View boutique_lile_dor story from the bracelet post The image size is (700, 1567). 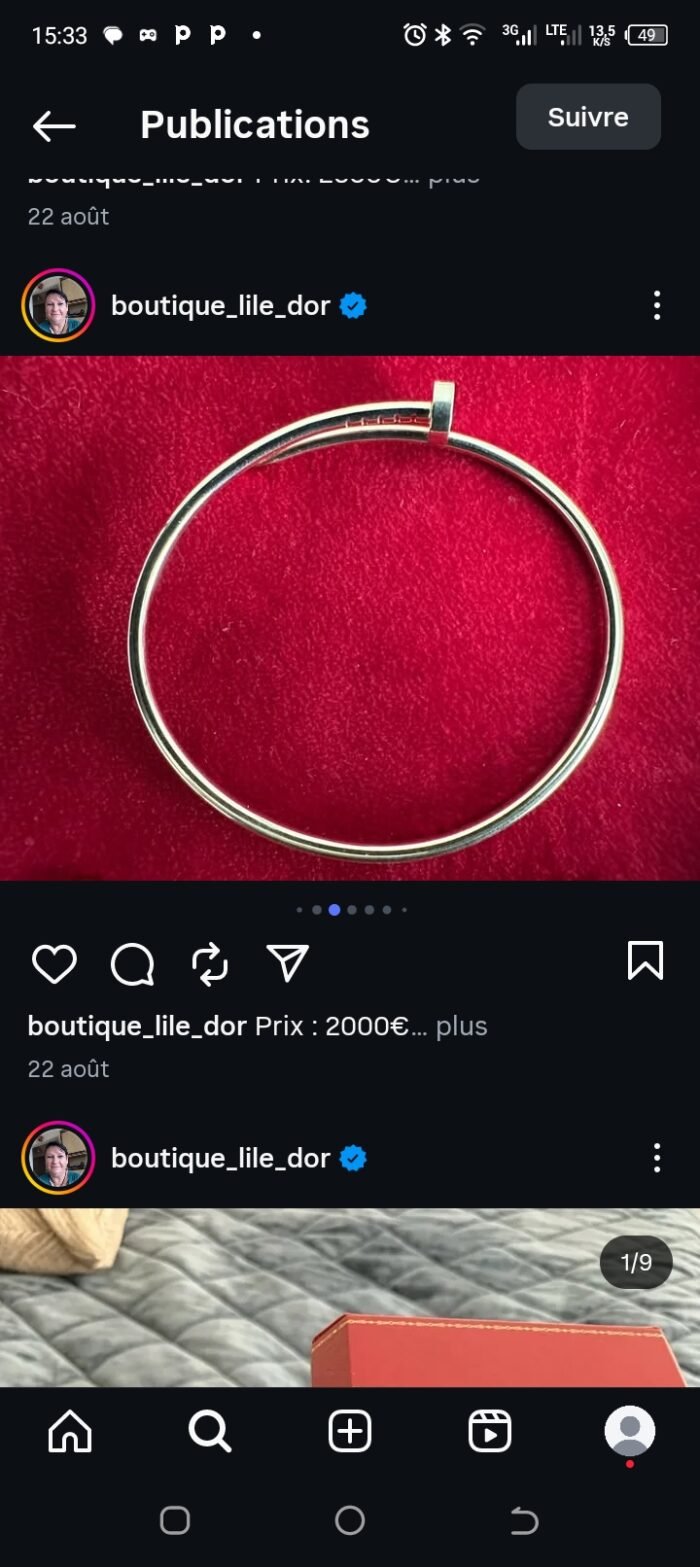click(x=58, y=306)
